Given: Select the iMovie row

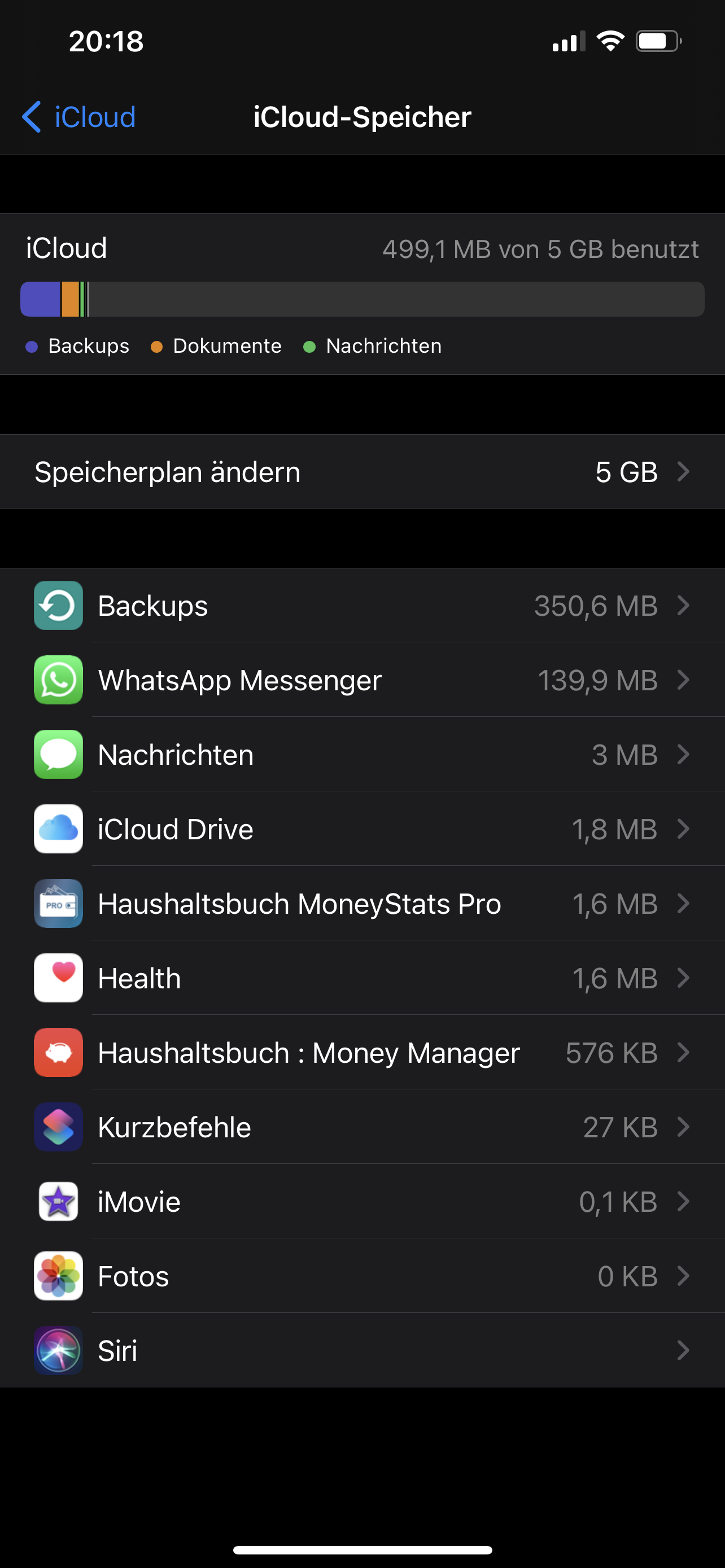Looking at the screenshot, I should click(362, 1202).
